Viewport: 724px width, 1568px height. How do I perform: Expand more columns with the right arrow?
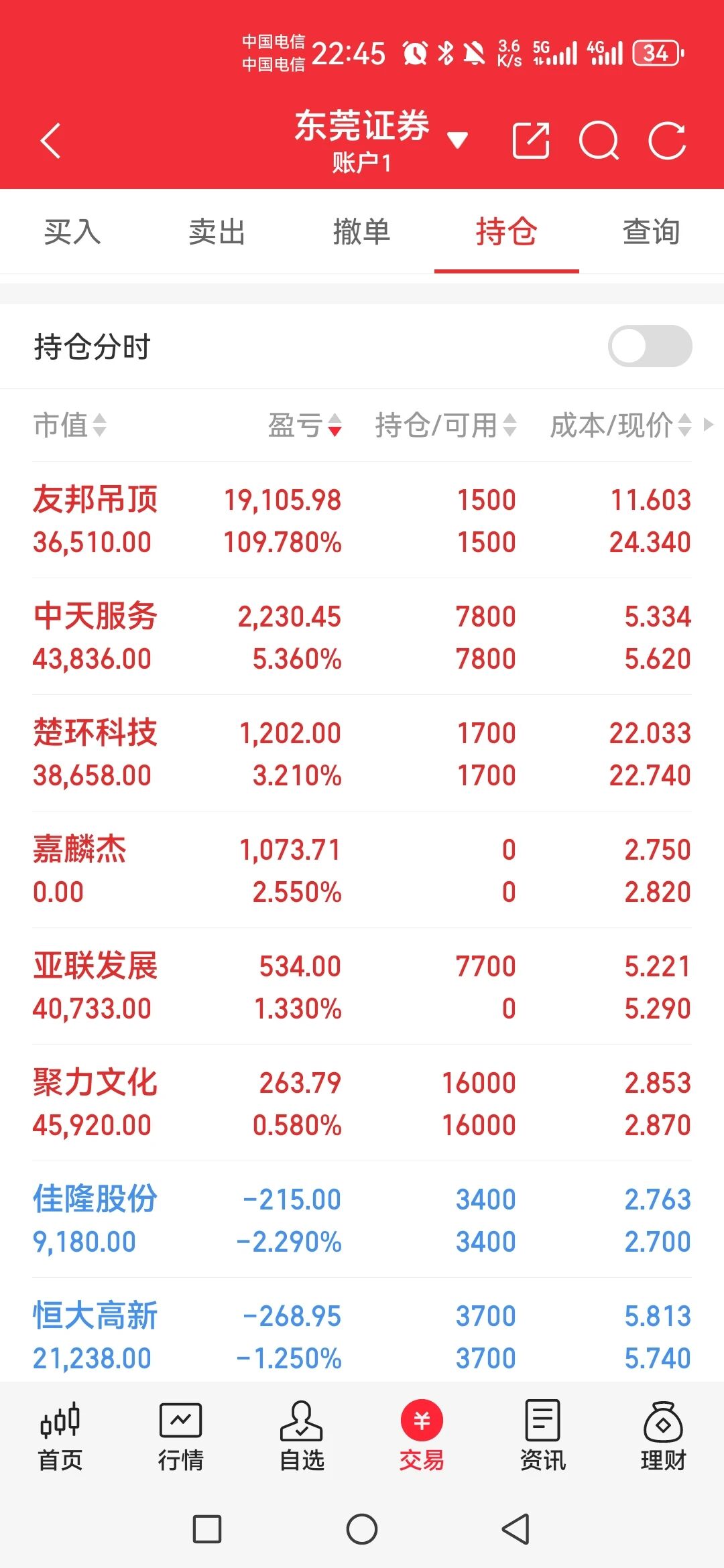[x=709, y=426]
